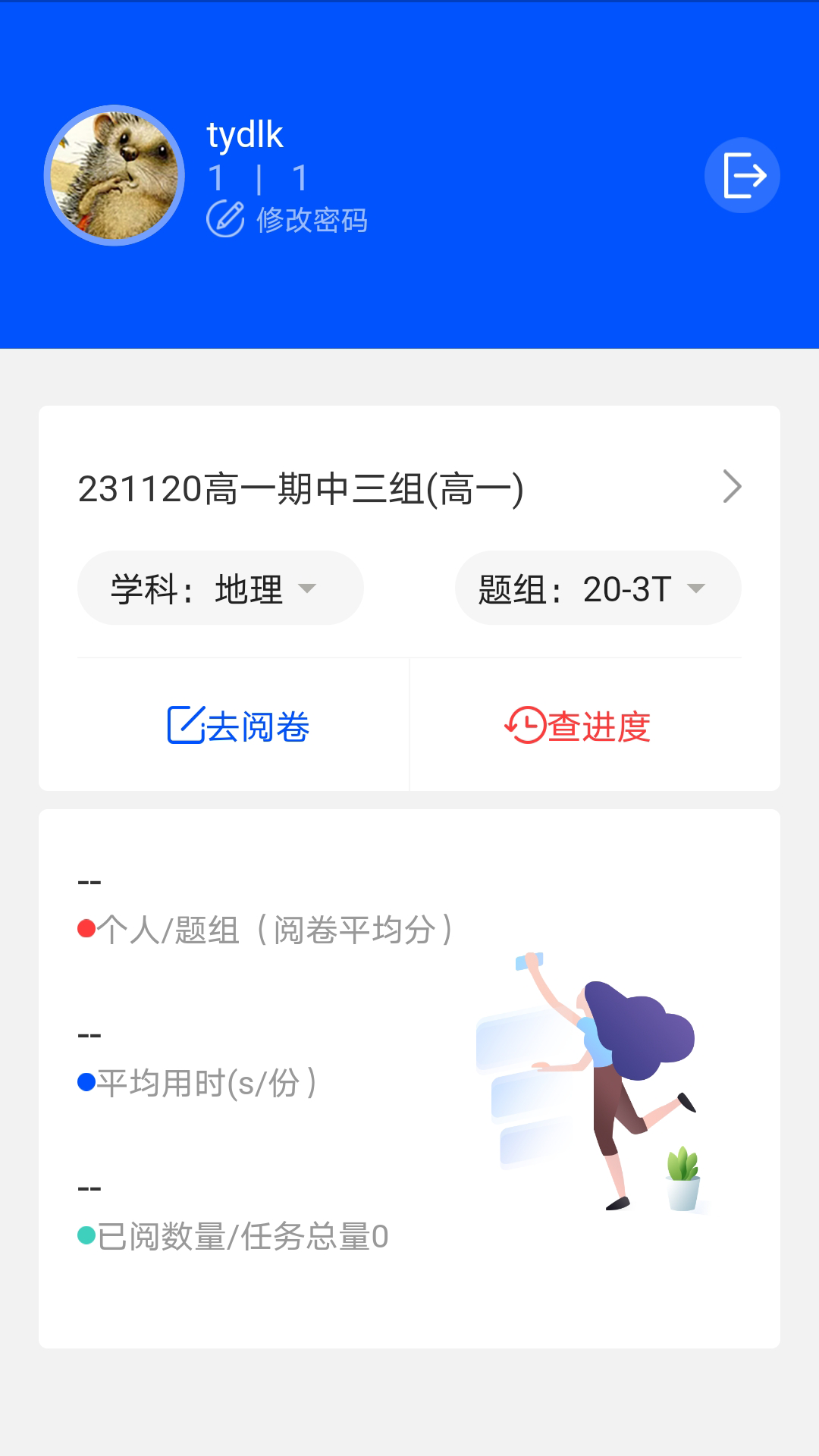
Task: Open the 题组 dropdown showing 20-3T
Action: click(598, 588)
